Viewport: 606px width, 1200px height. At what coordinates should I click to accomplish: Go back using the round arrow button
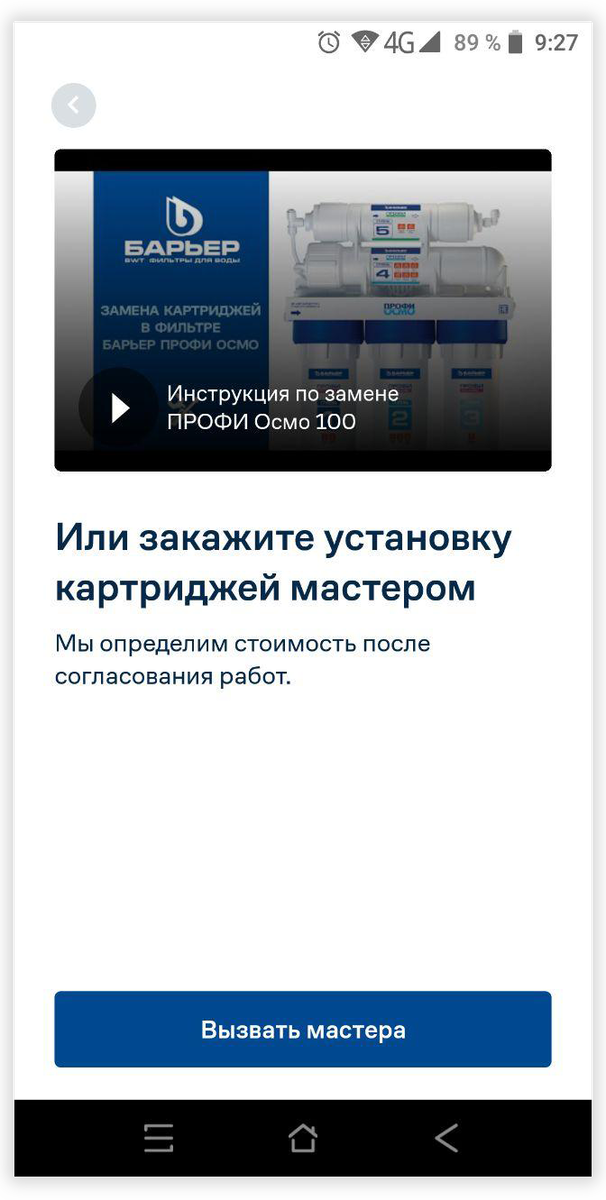(74, 105)
